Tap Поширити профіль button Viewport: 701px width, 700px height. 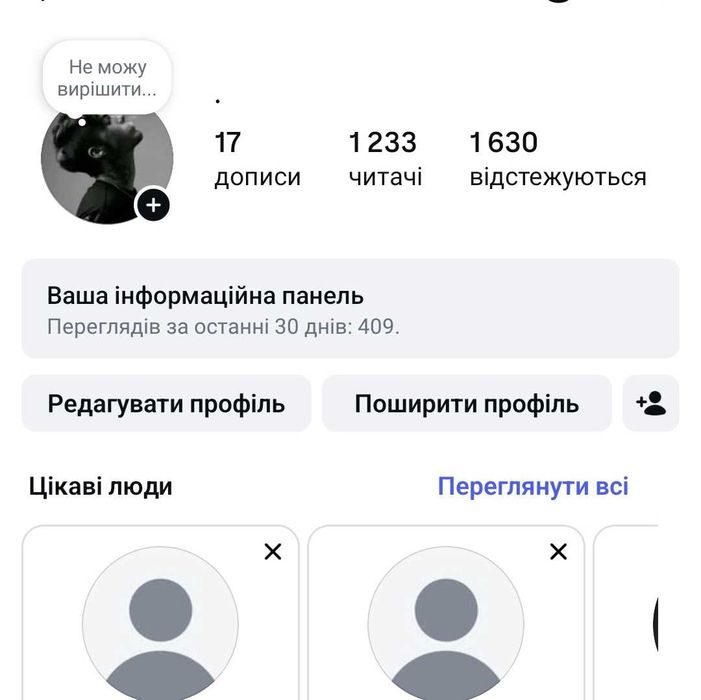(x=466, y=404)
